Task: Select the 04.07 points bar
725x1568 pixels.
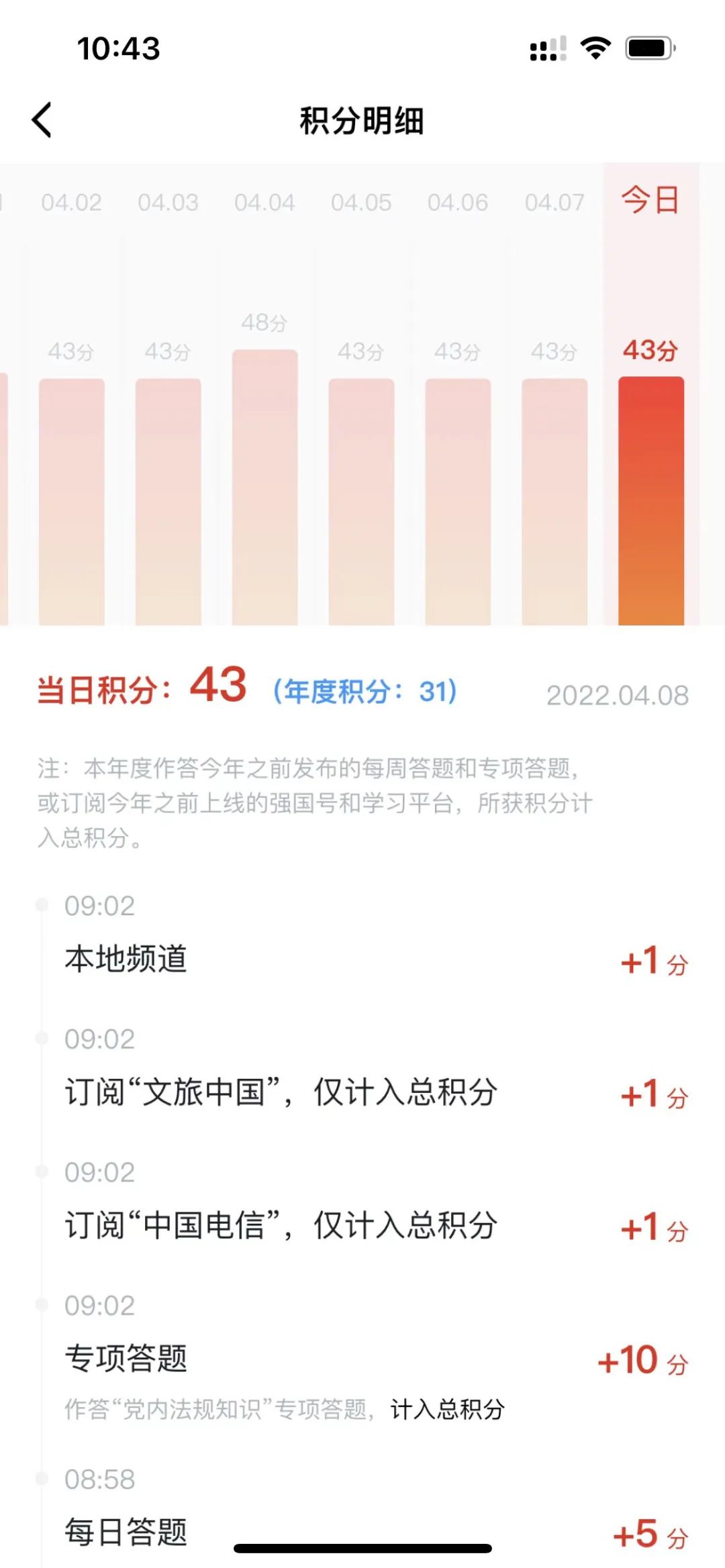Action: tap(554, 500)
